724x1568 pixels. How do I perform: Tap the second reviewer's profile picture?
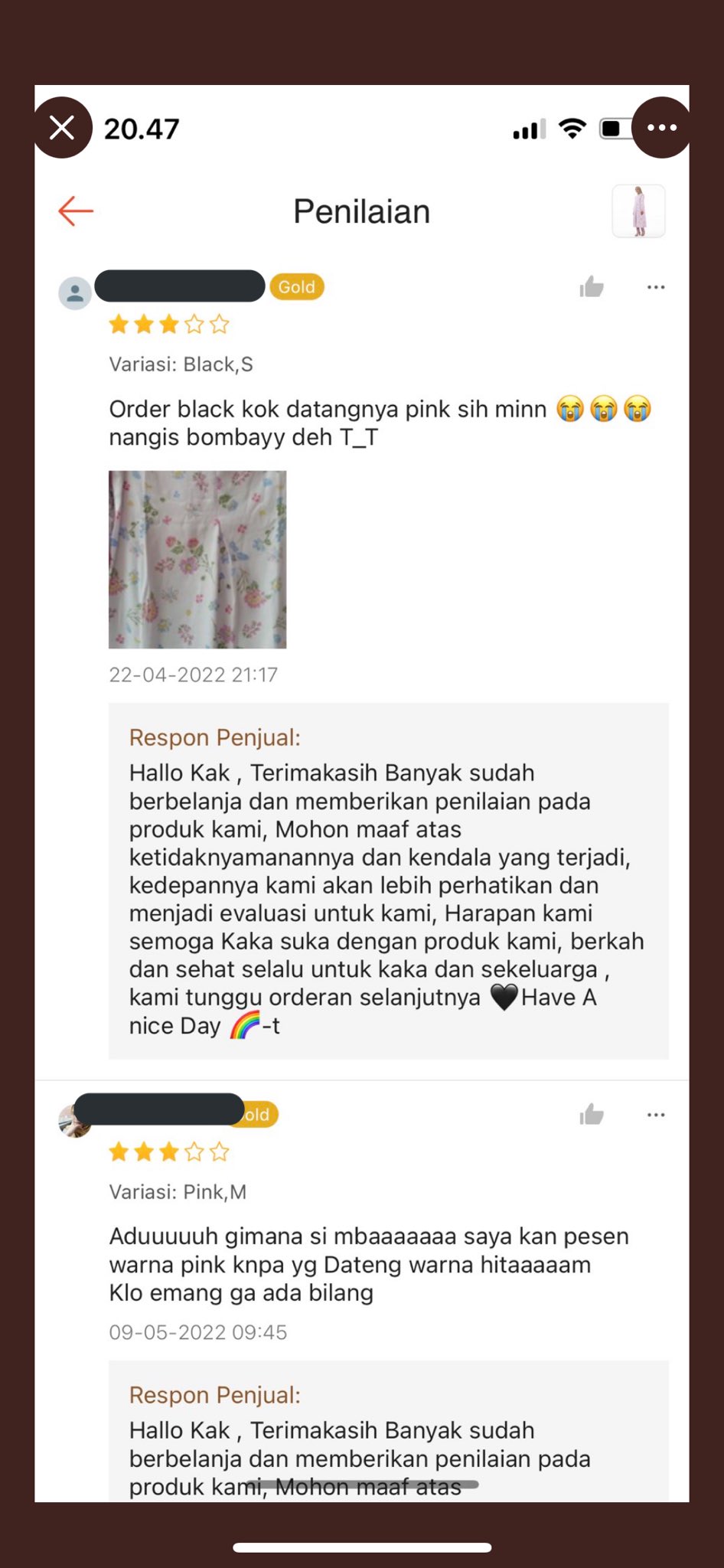click(74, 1120)
